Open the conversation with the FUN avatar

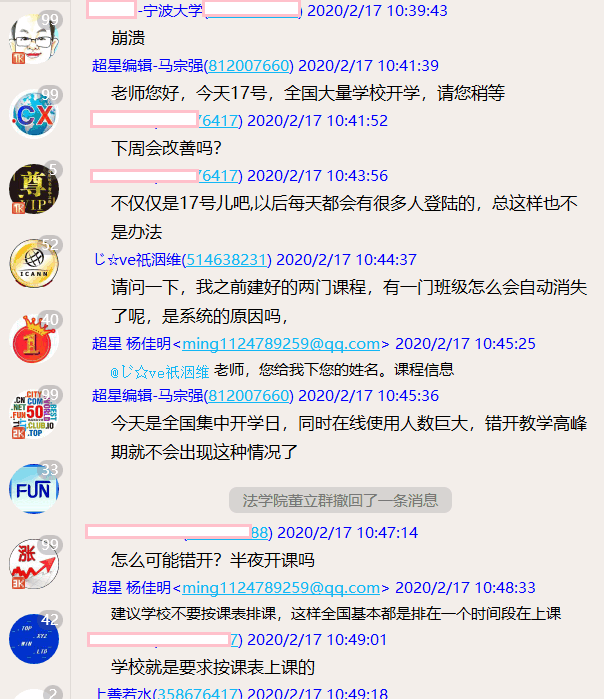[34, 488]
